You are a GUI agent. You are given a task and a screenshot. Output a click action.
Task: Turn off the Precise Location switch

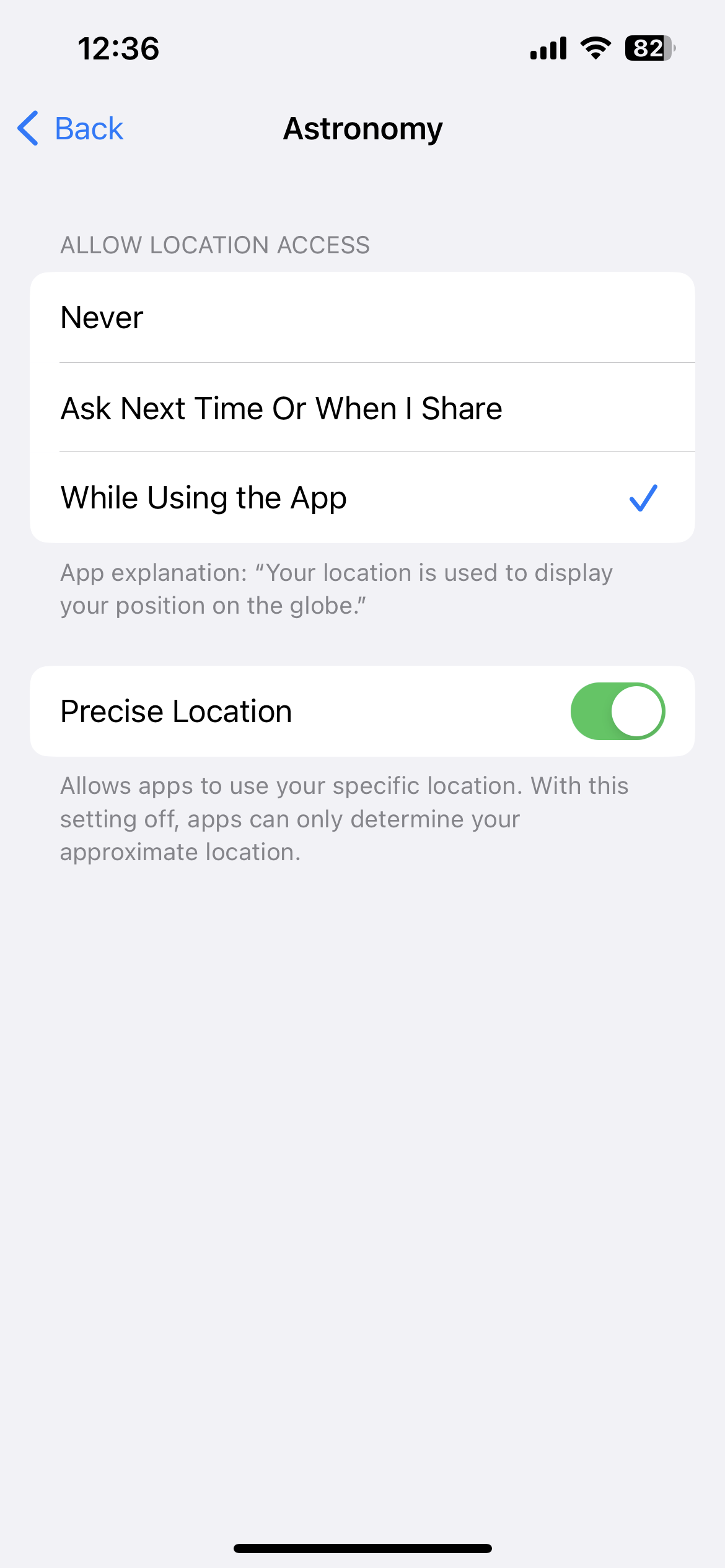point(617,711)
